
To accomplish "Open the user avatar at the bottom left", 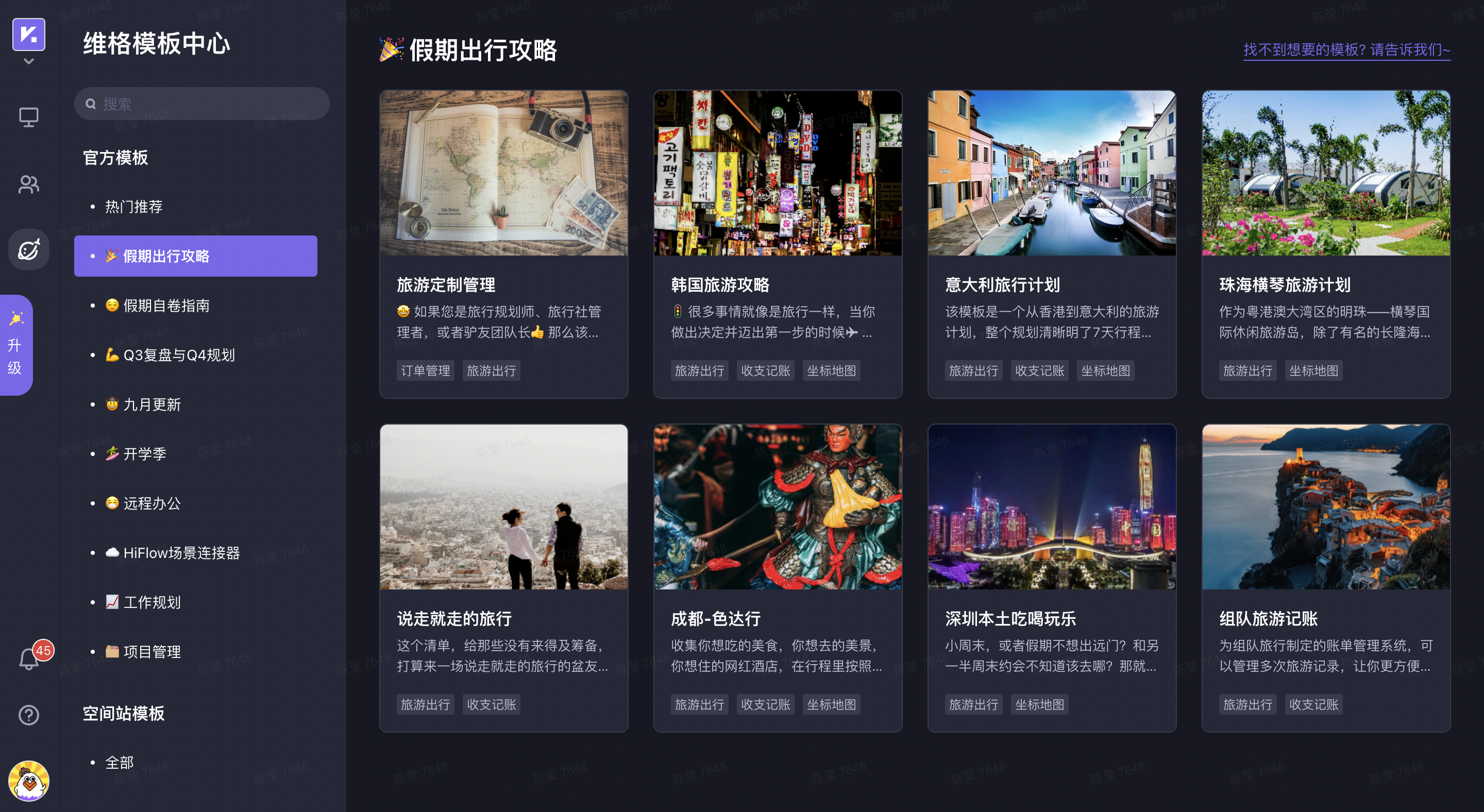I will tap(29, 781).
